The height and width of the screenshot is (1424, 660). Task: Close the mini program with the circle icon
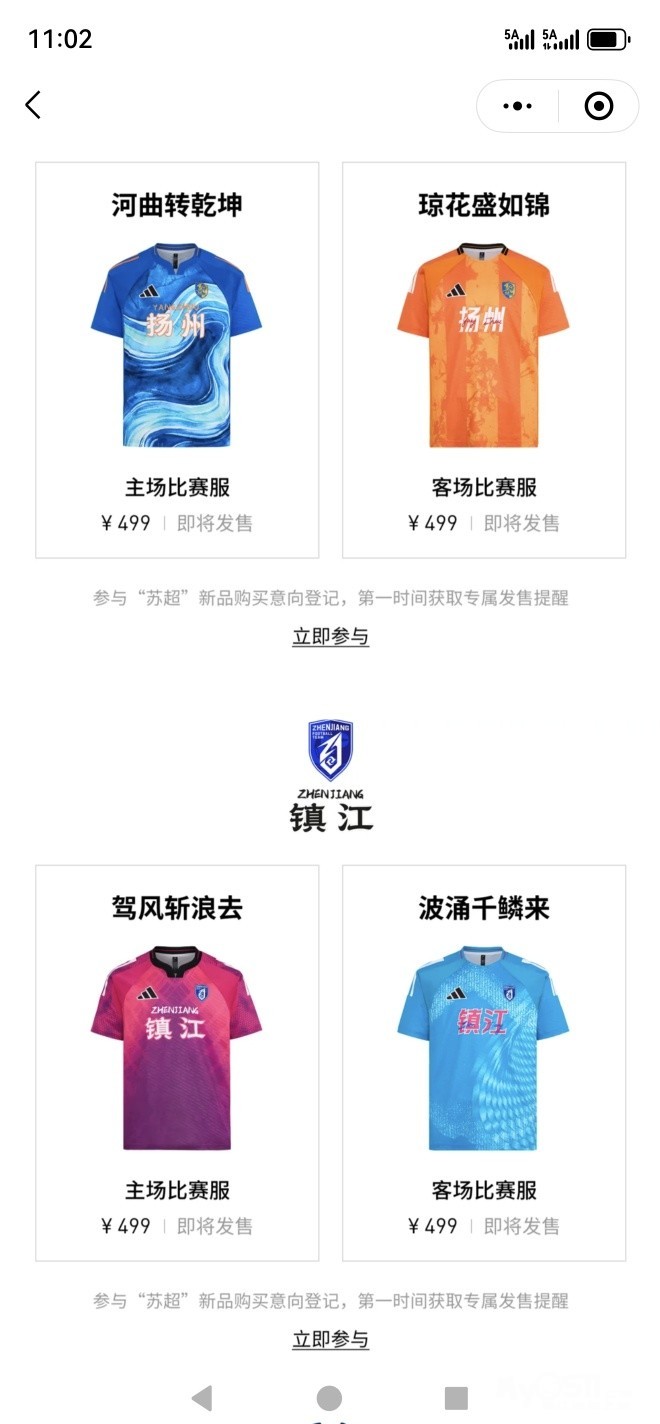(598, 106)
